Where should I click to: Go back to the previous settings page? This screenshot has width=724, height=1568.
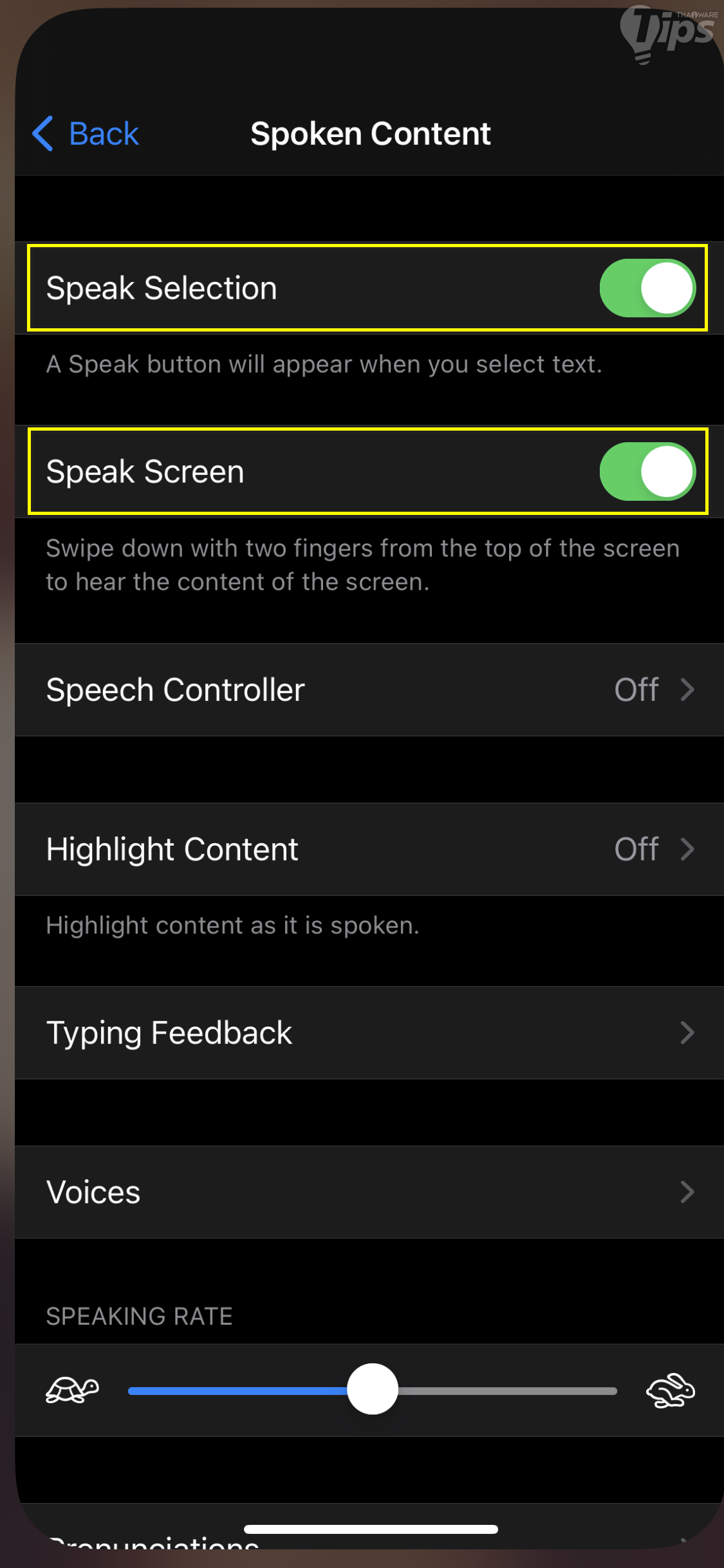86,134
